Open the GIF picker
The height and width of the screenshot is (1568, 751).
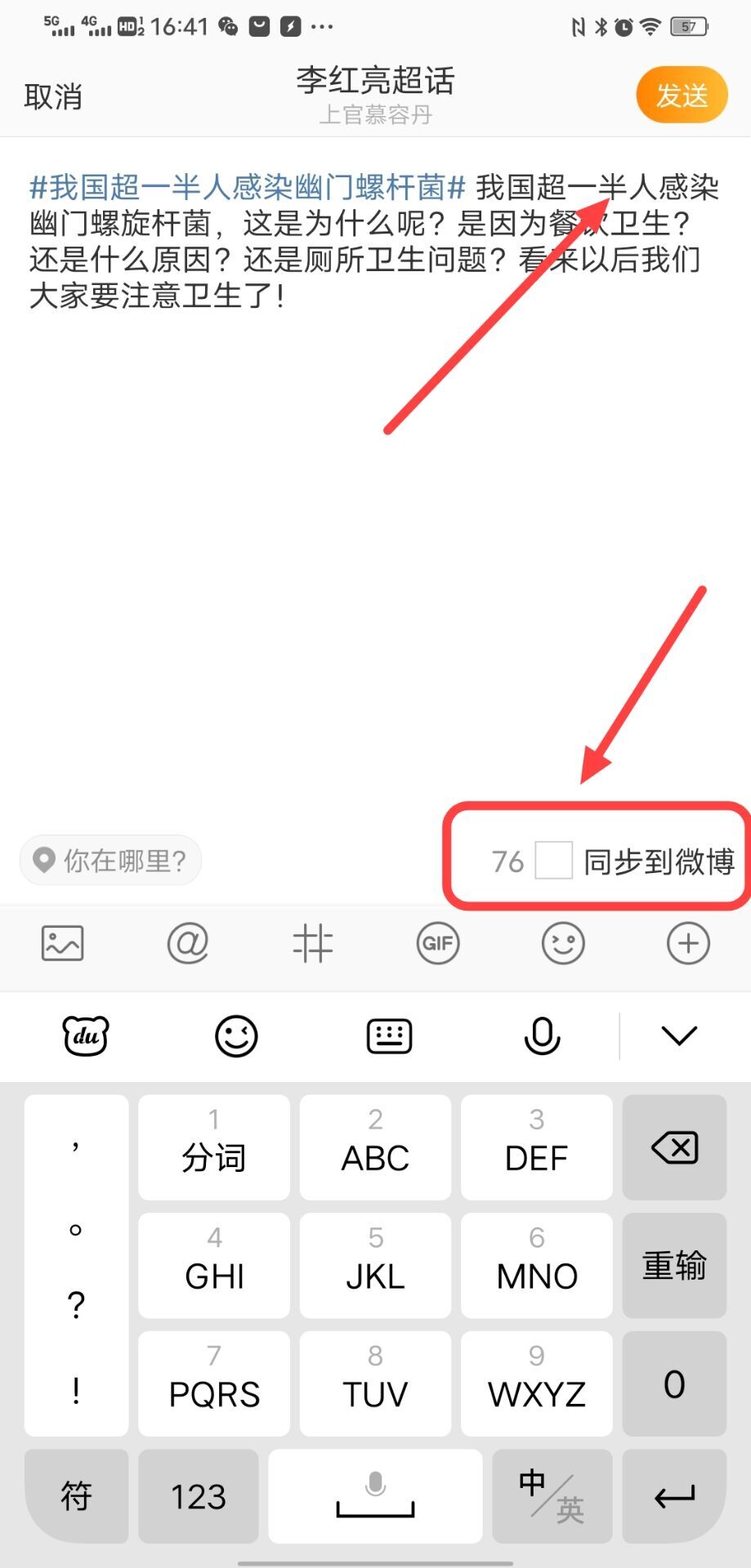point(438,944)
